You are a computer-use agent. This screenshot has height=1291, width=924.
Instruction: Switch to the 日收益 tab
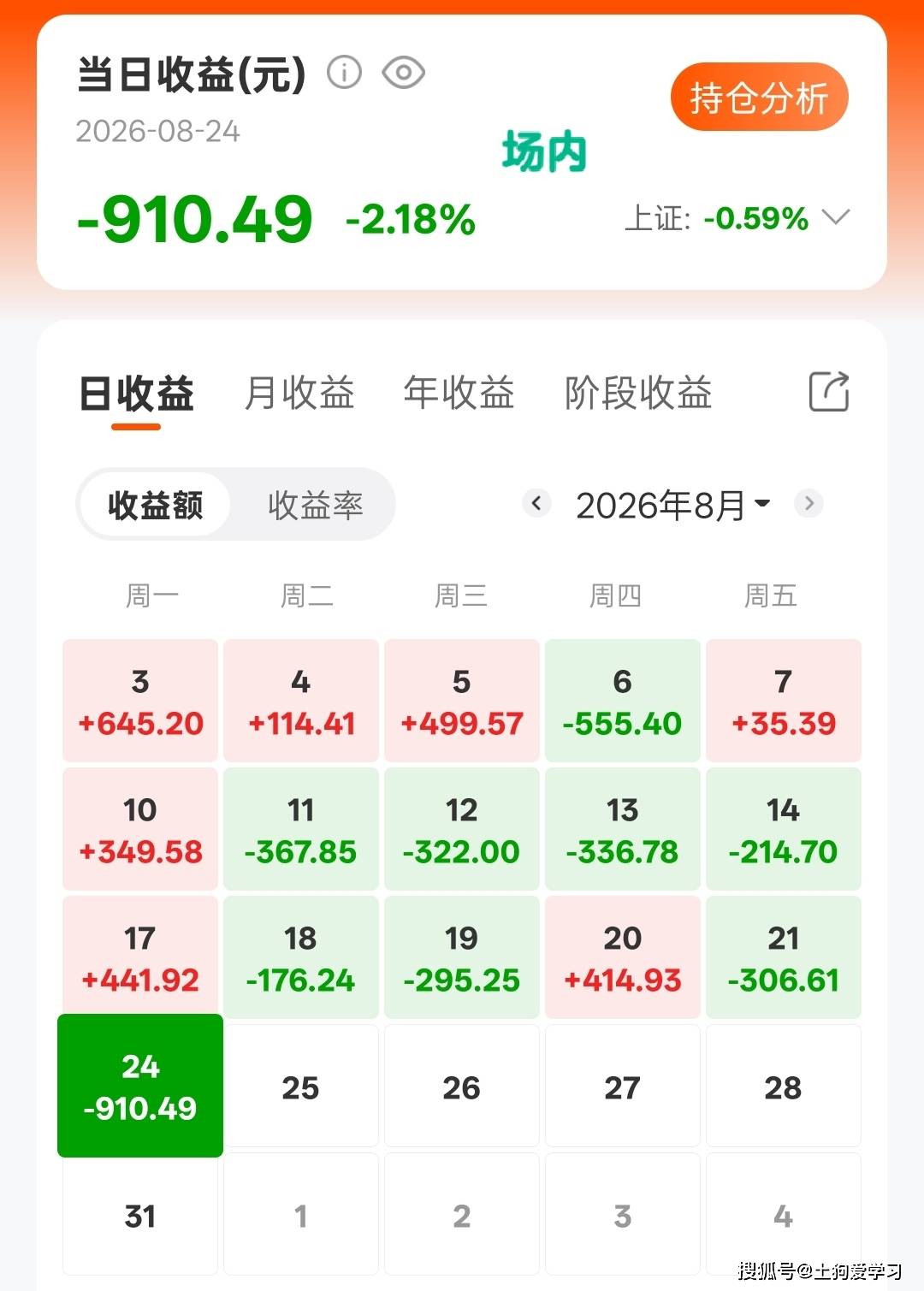137,393
